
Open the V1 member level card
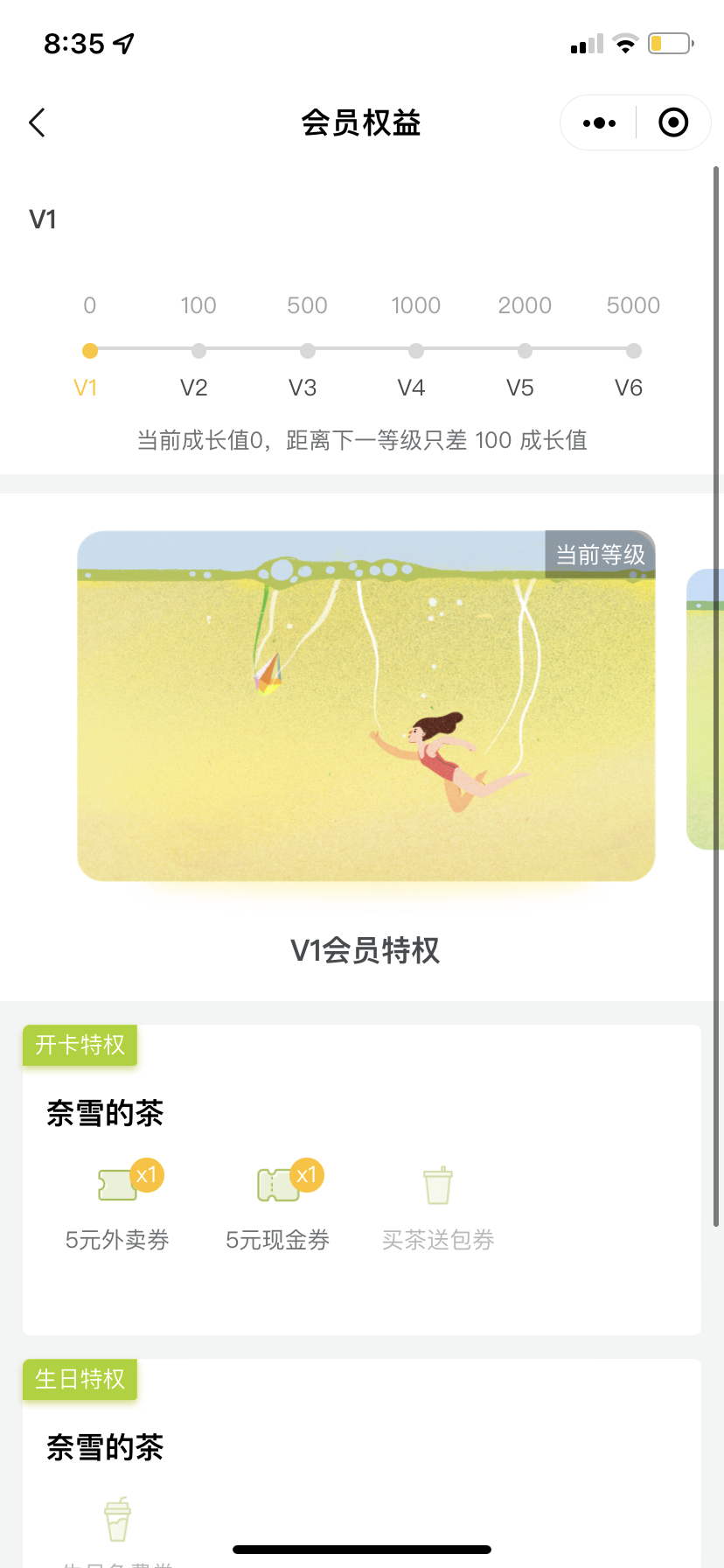point(365,705)
